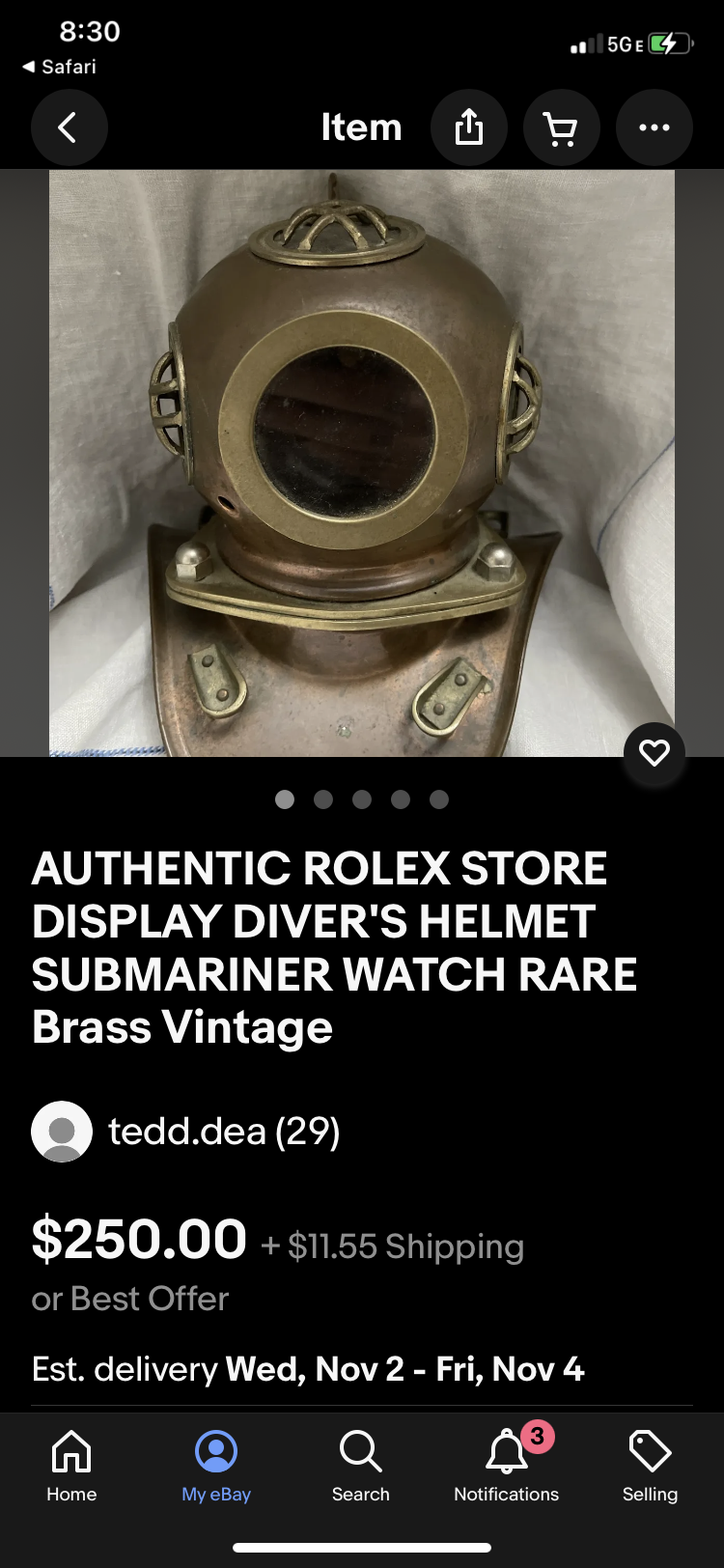Return to Safari from the status bar

[60, 67]
